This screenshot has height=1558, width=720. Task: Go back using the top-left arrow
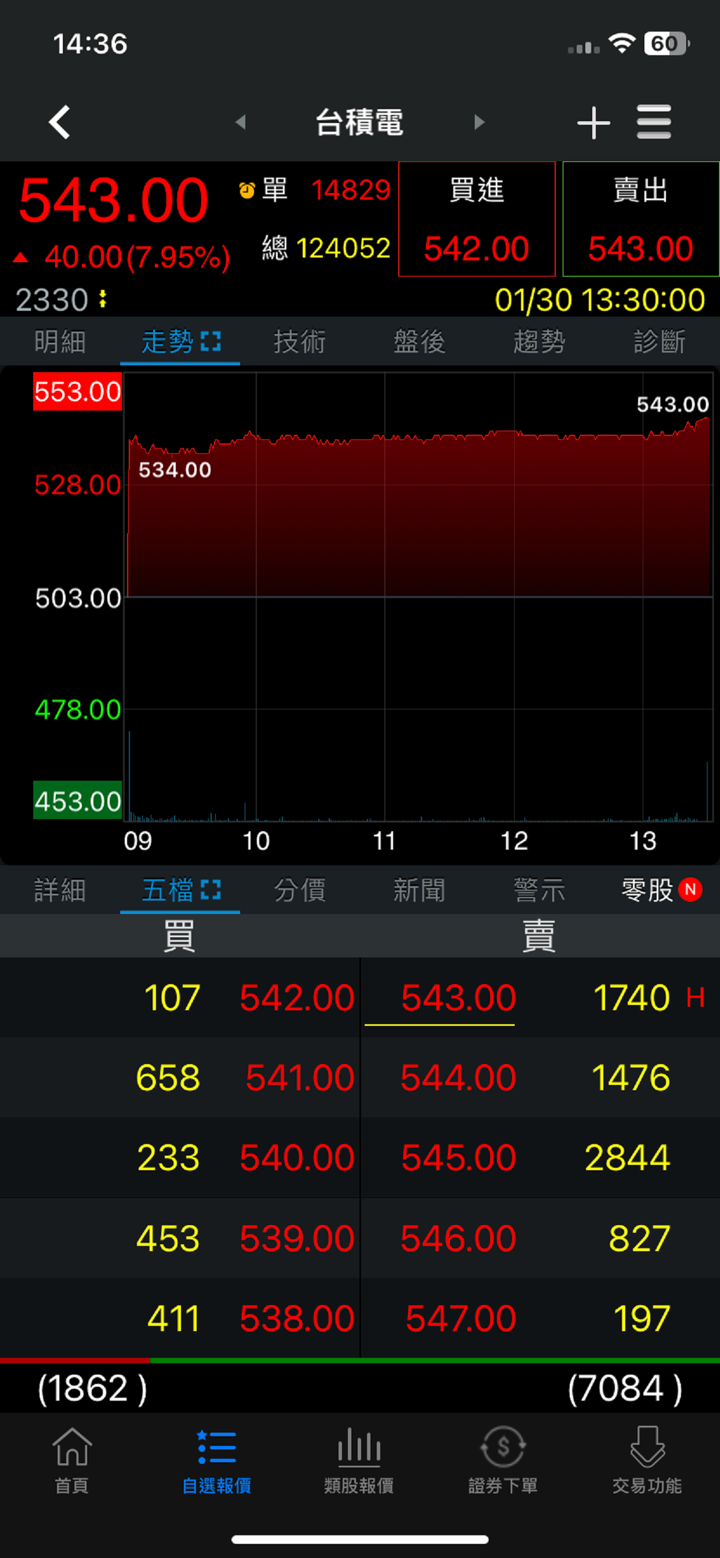(x=60, y=123)
